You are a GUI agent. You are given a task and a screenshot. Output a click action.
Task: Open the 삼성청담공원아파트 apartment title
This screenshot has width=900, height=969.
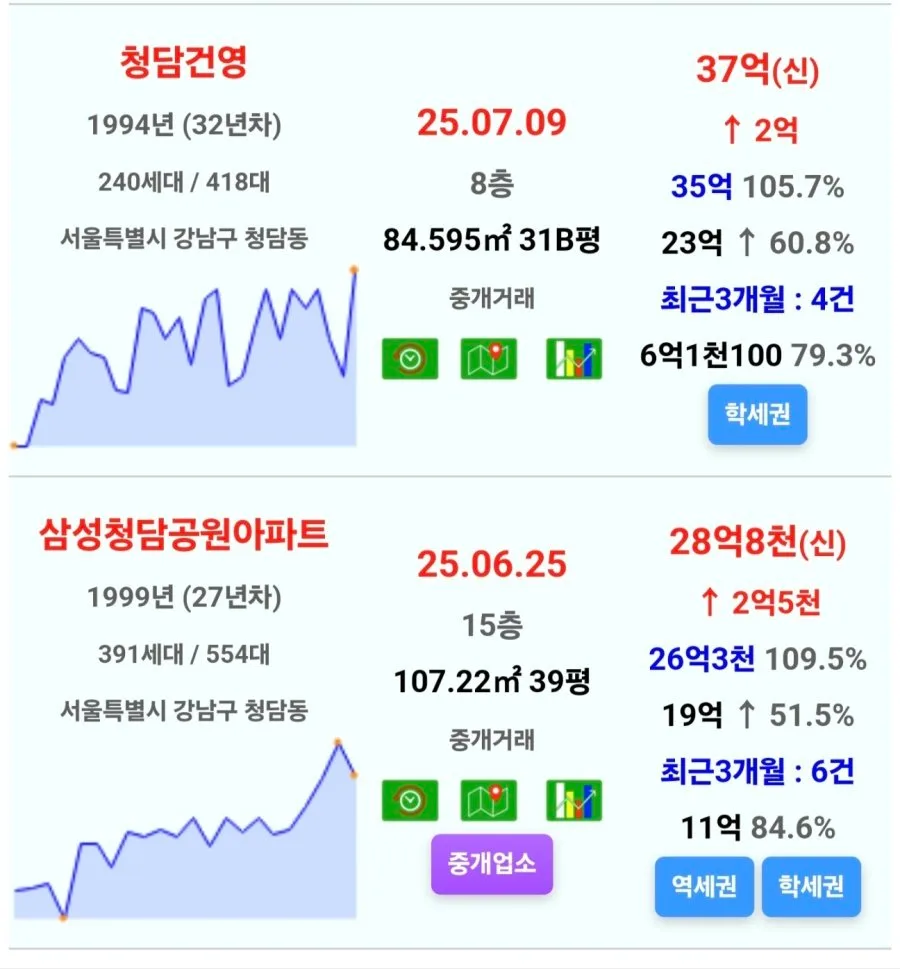(x=184, y=535)
